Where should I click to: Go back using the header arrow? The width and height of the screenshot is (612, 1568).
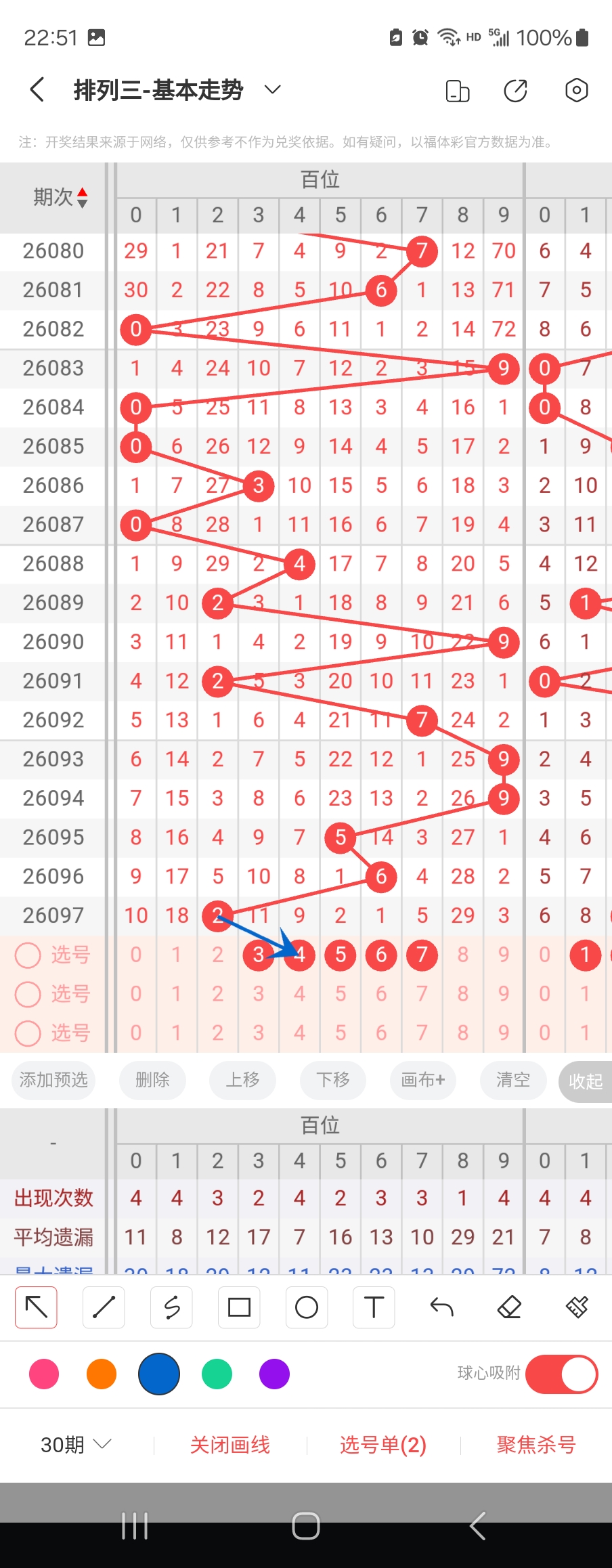click(37, 89)
